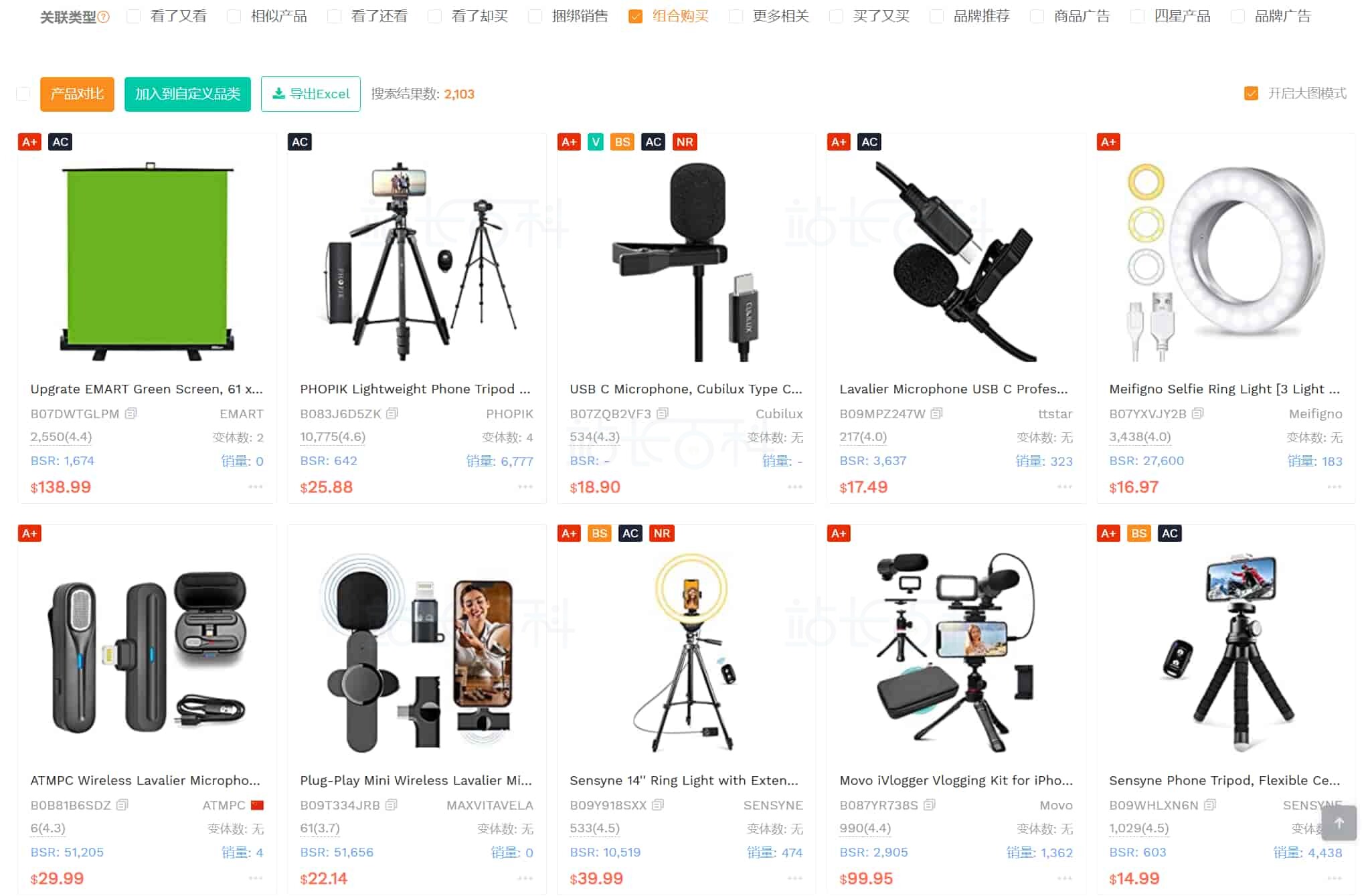Open reviews link 10,775(4.6)
This screenshot has width=1370, height=896.
(x=333, y=437)
